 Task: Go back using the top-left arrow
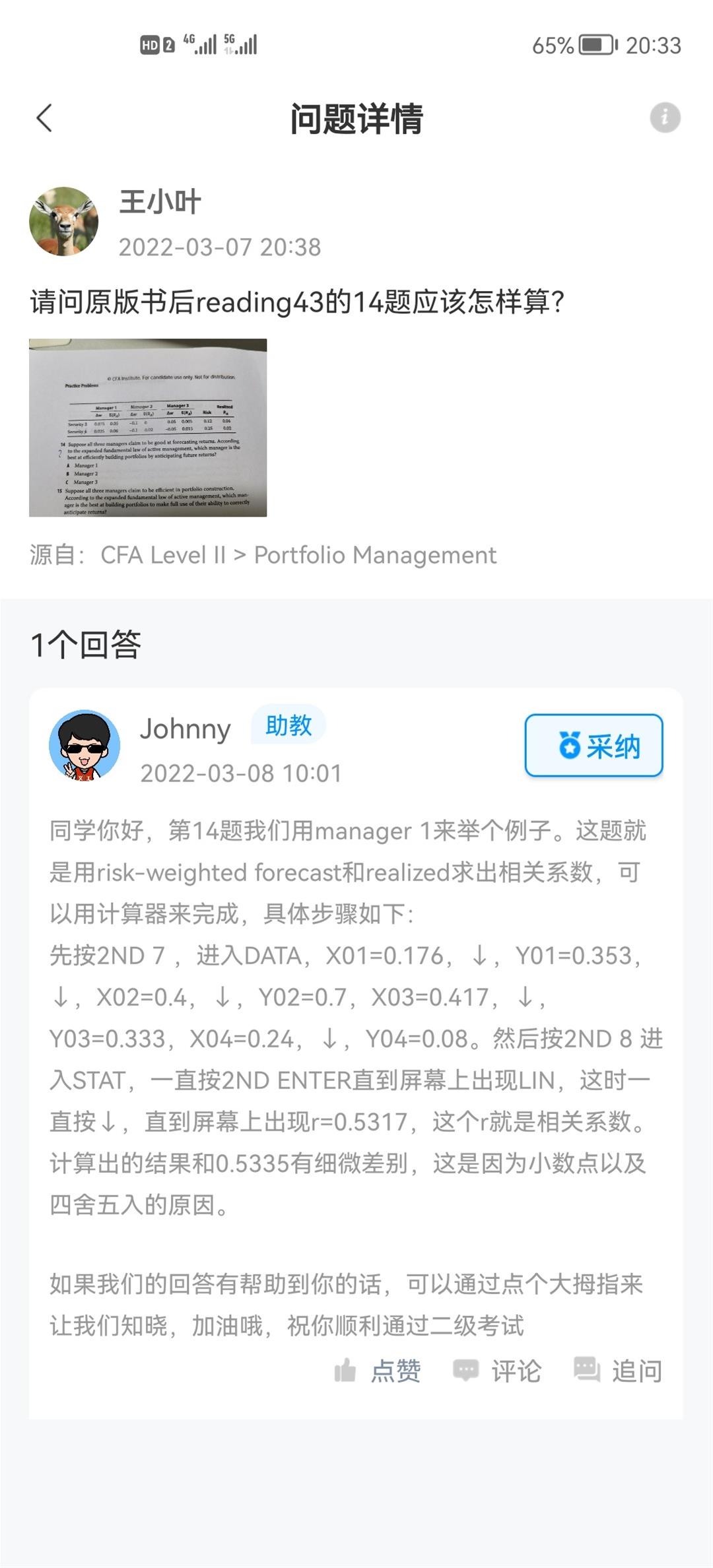44,118
